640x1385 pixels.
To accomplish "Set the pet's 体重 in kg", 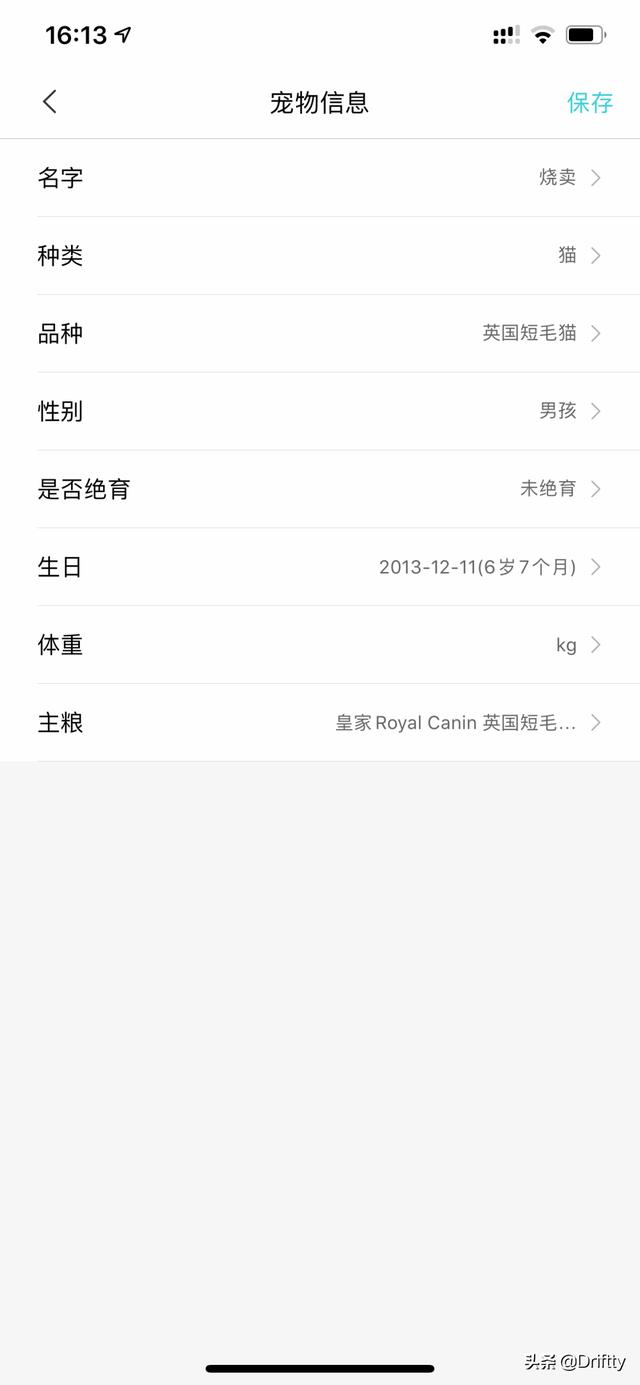I will point(320,646).
